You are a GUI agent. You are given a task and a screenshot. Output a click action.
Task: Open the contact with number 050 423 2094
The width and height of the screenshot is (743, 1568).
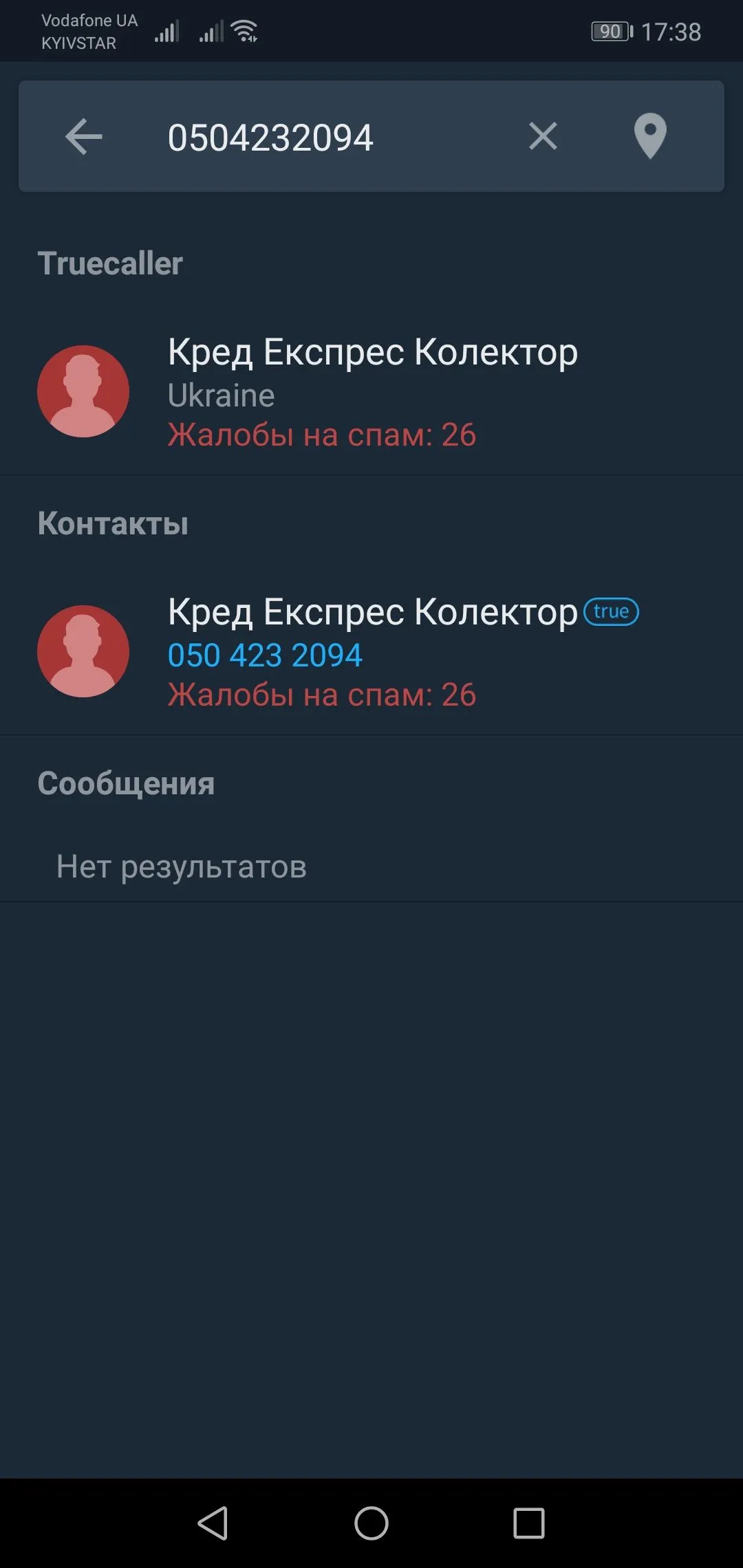click(371, 652)
